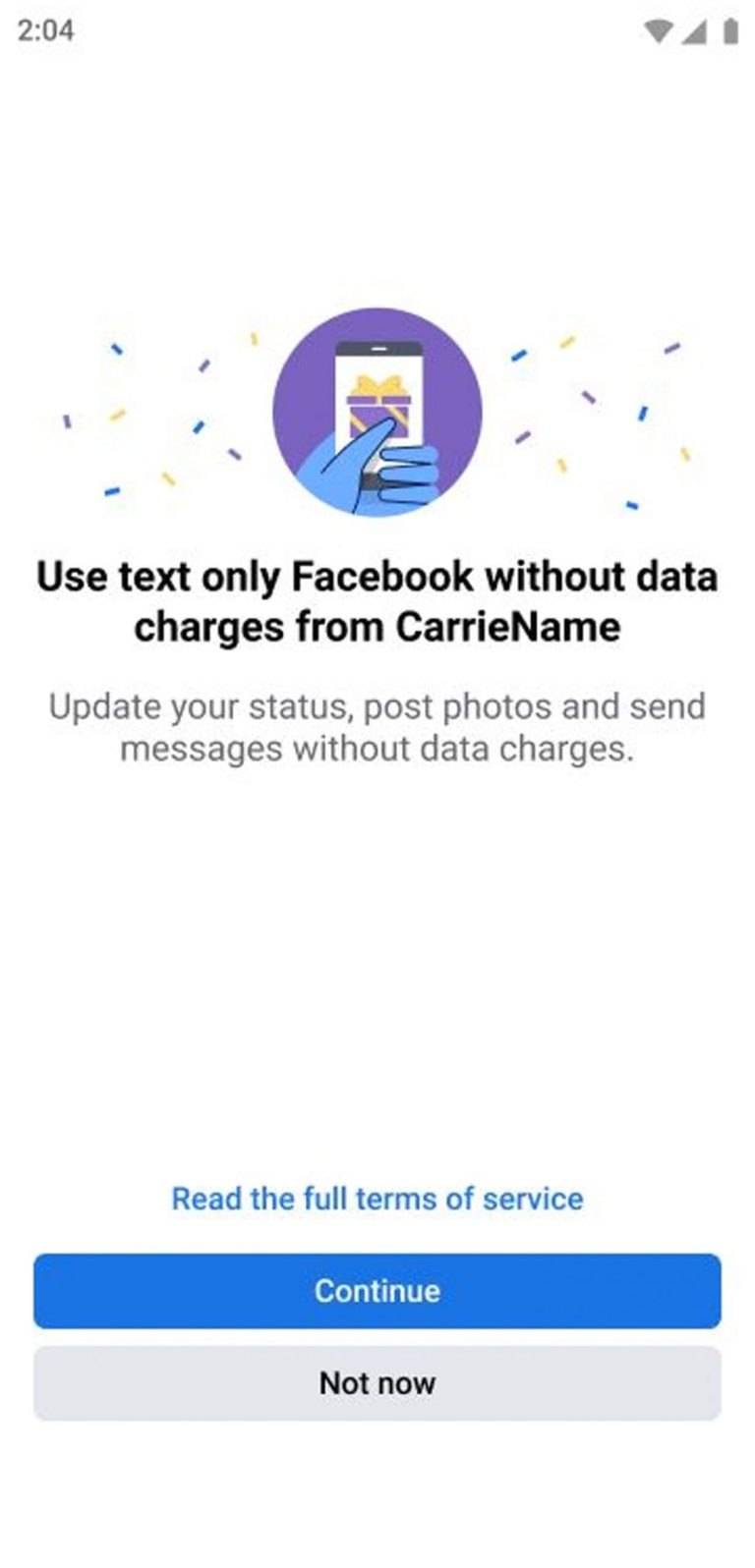Open the full terms of service link
Screen dimensions: 755x1568
pyautogui.click(x=377, y=1199)
